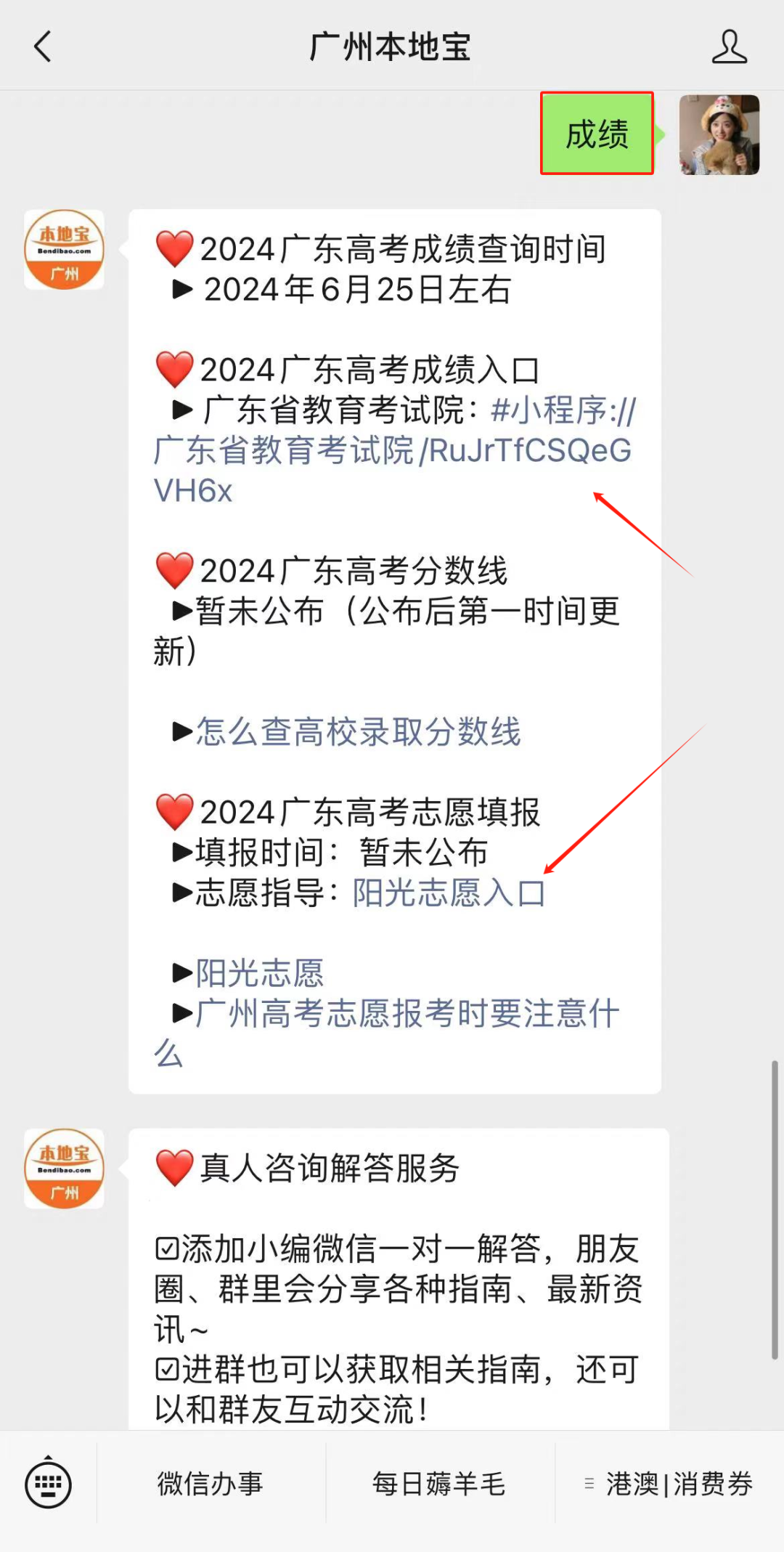Open the 每日薅羊毛 menu

(x=439, y=1484)
